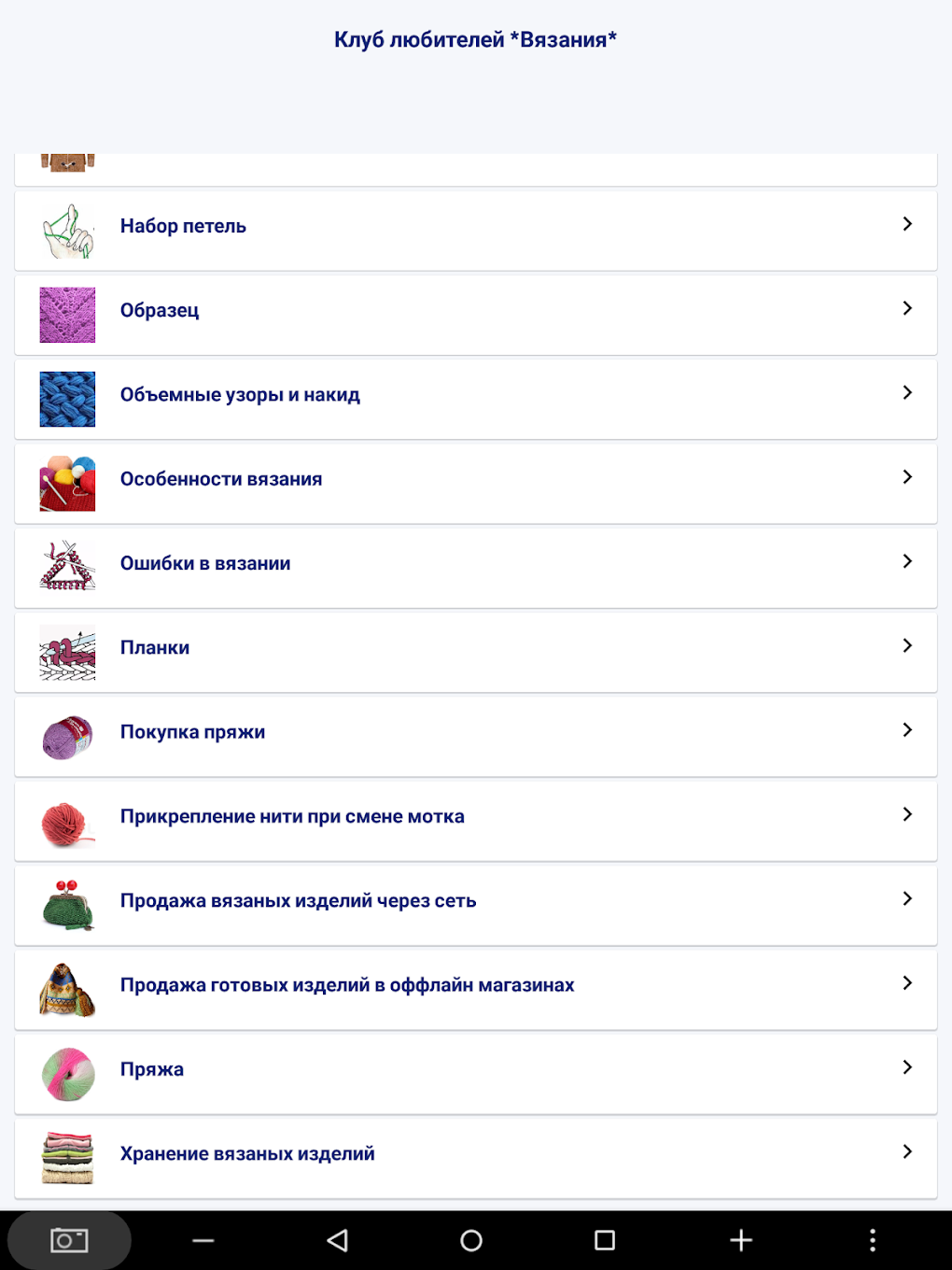Tap the plus icon in navigation bar
Screen dimensions: 952x1270
pos(741,1240)
